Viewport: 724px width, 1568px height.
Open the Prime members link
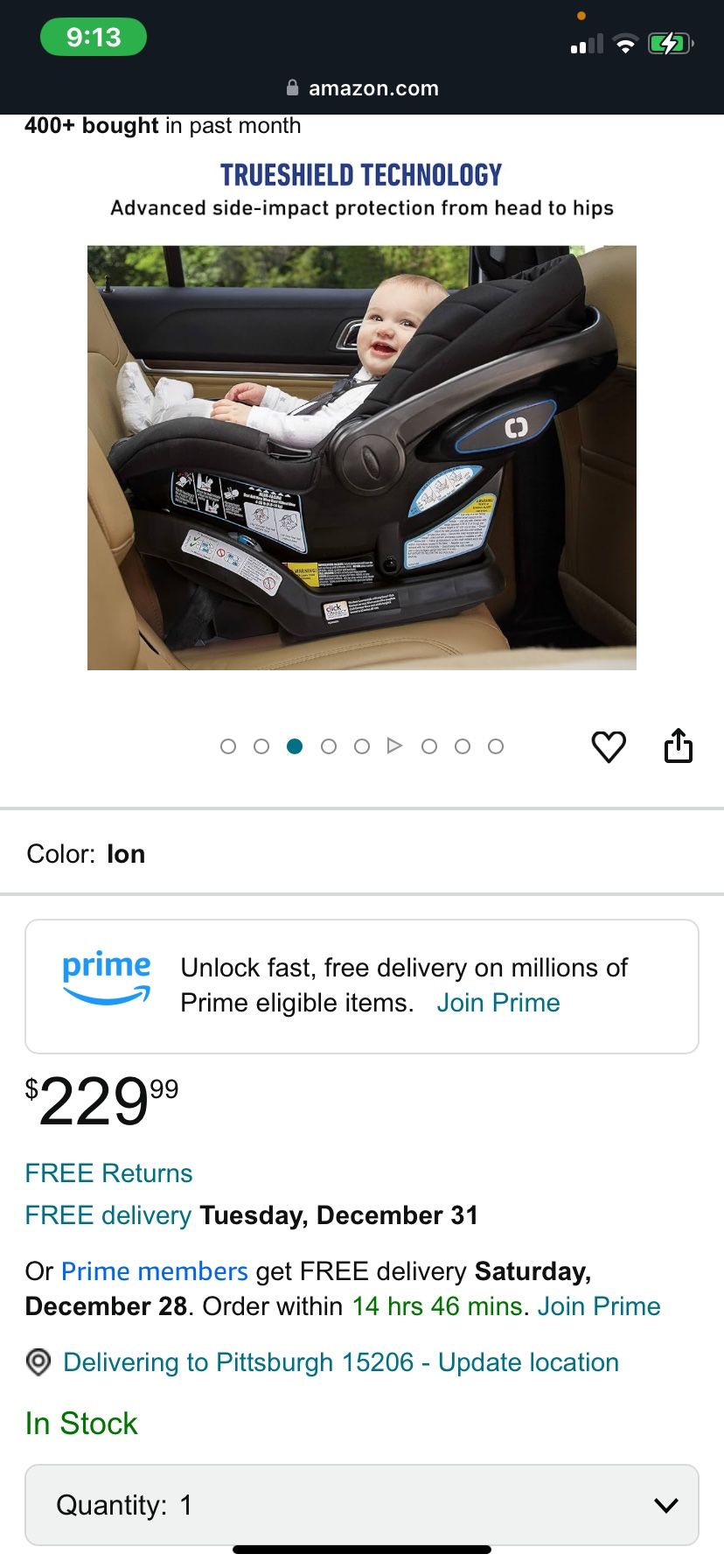[x=155, y=1271]
